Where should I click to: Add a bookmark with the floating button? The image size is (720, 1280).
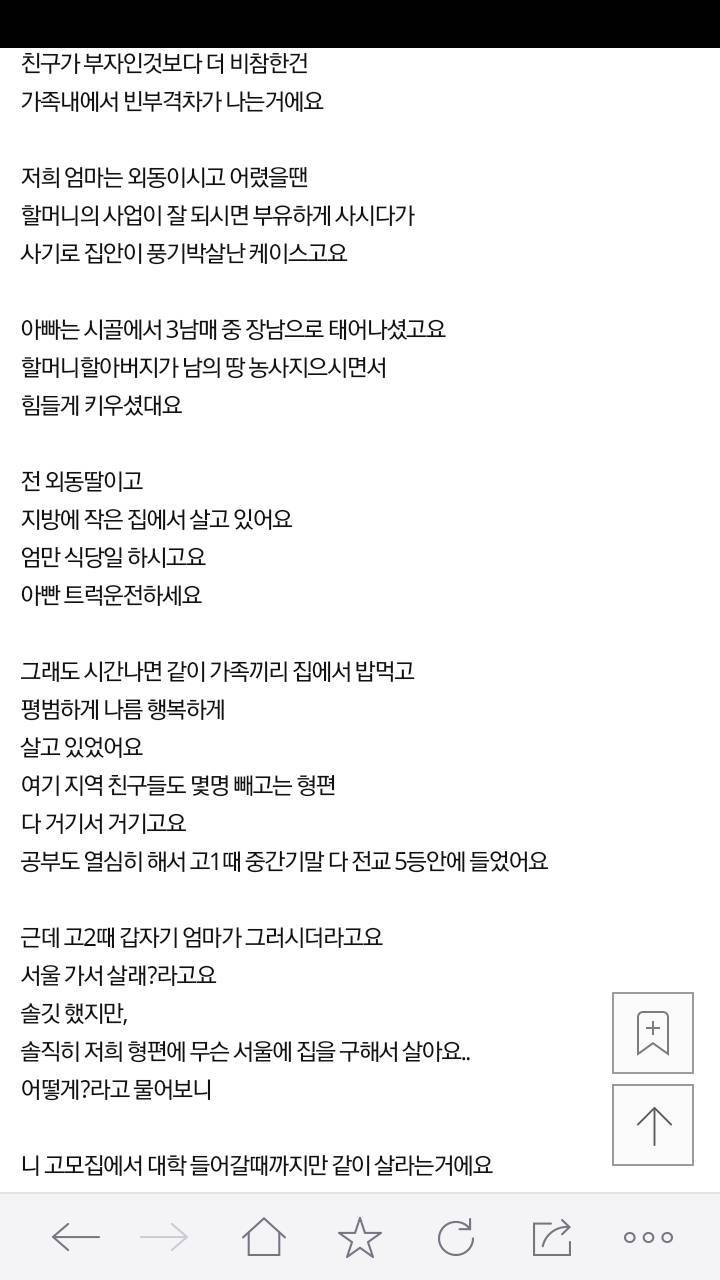coord(652,1033)
